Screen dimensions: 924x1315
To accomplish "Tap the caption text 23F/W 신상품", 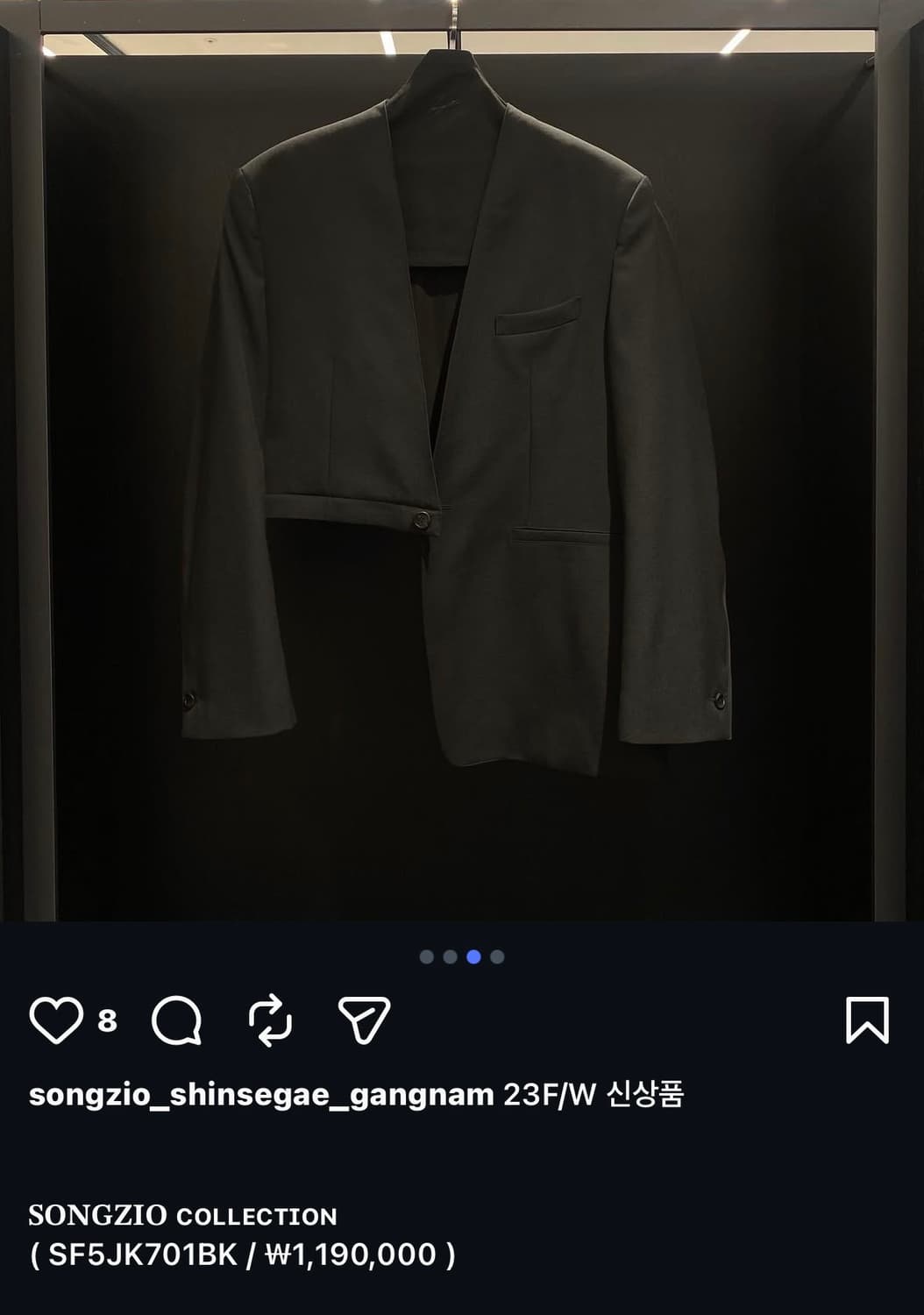I will point(595,1092).
